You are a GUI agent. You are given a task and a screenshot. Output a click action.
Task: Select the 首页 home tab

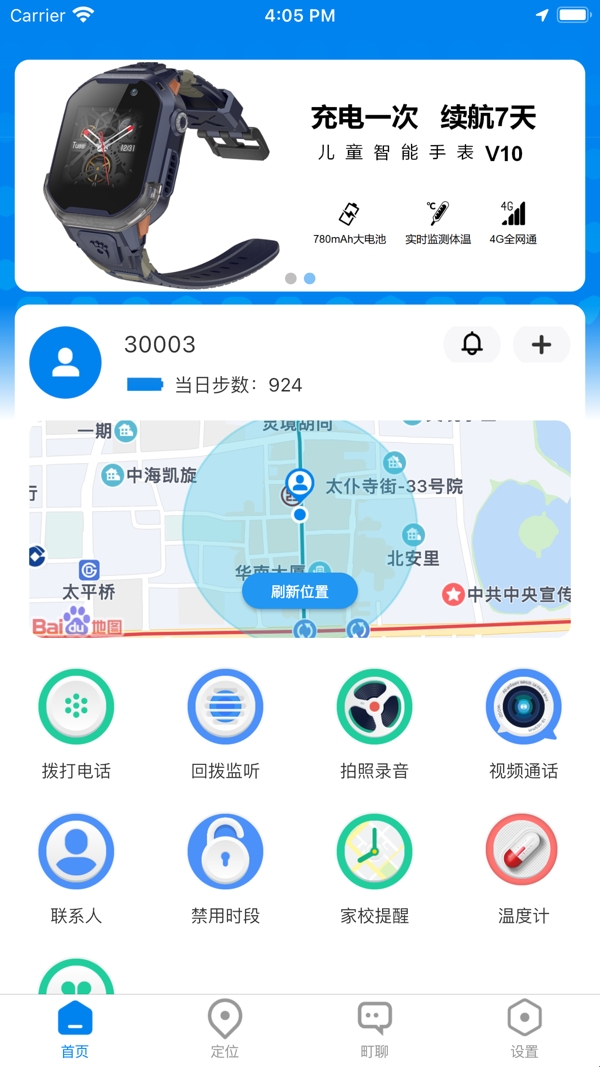click(x=75, y=1029)
